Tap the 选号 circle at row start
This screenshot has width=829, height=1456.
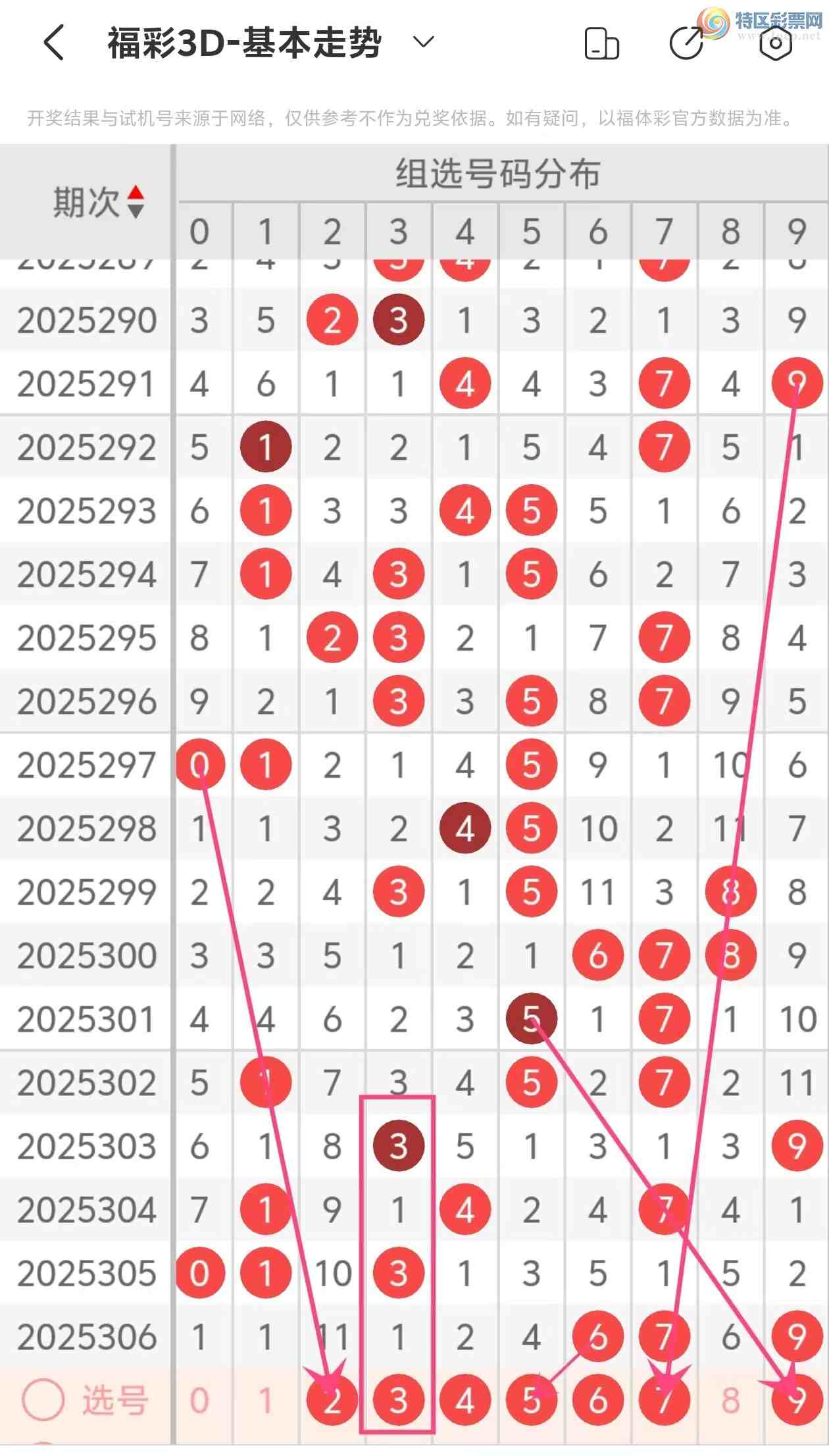[x=43, y=1400]
